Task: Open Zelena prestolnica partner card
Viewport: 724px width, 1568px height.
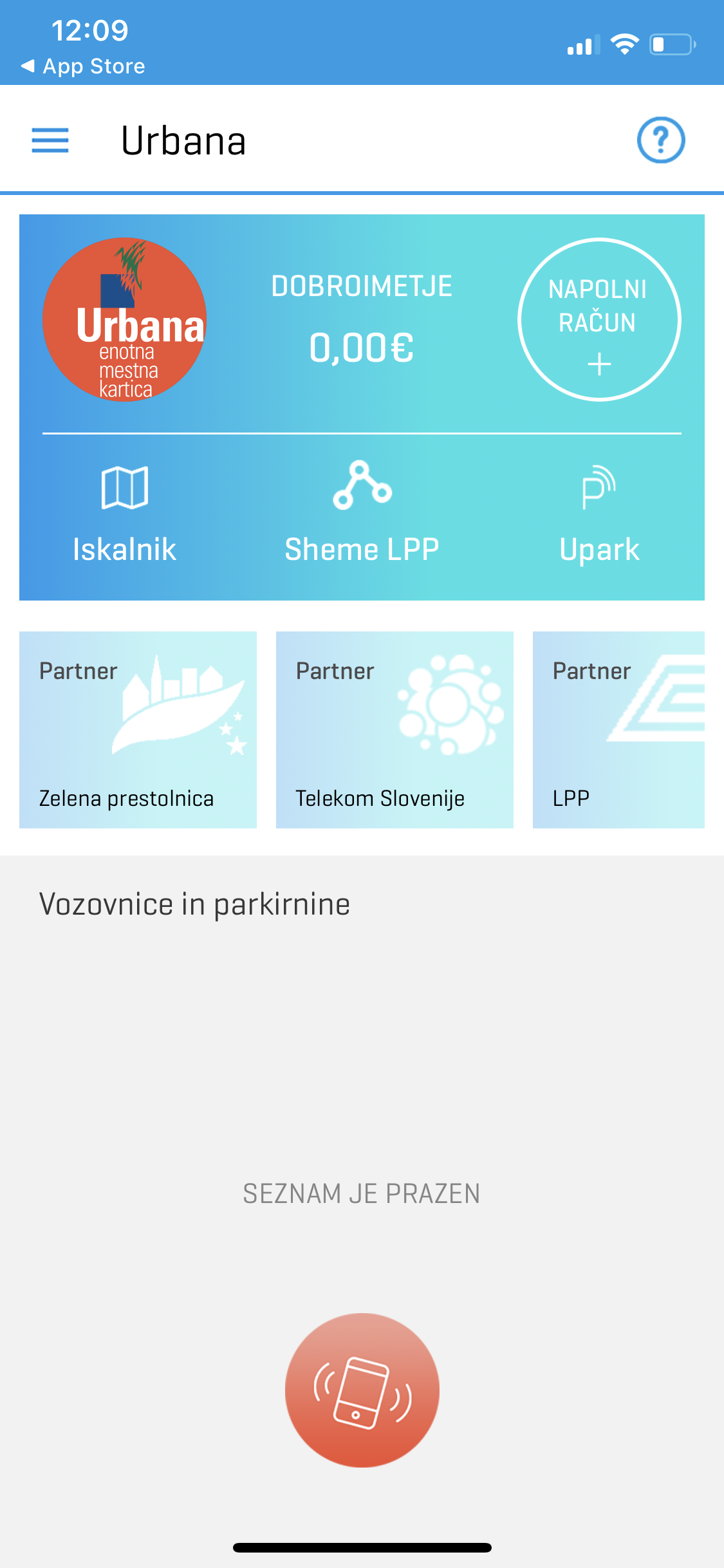Action: [x=138, y=730]
